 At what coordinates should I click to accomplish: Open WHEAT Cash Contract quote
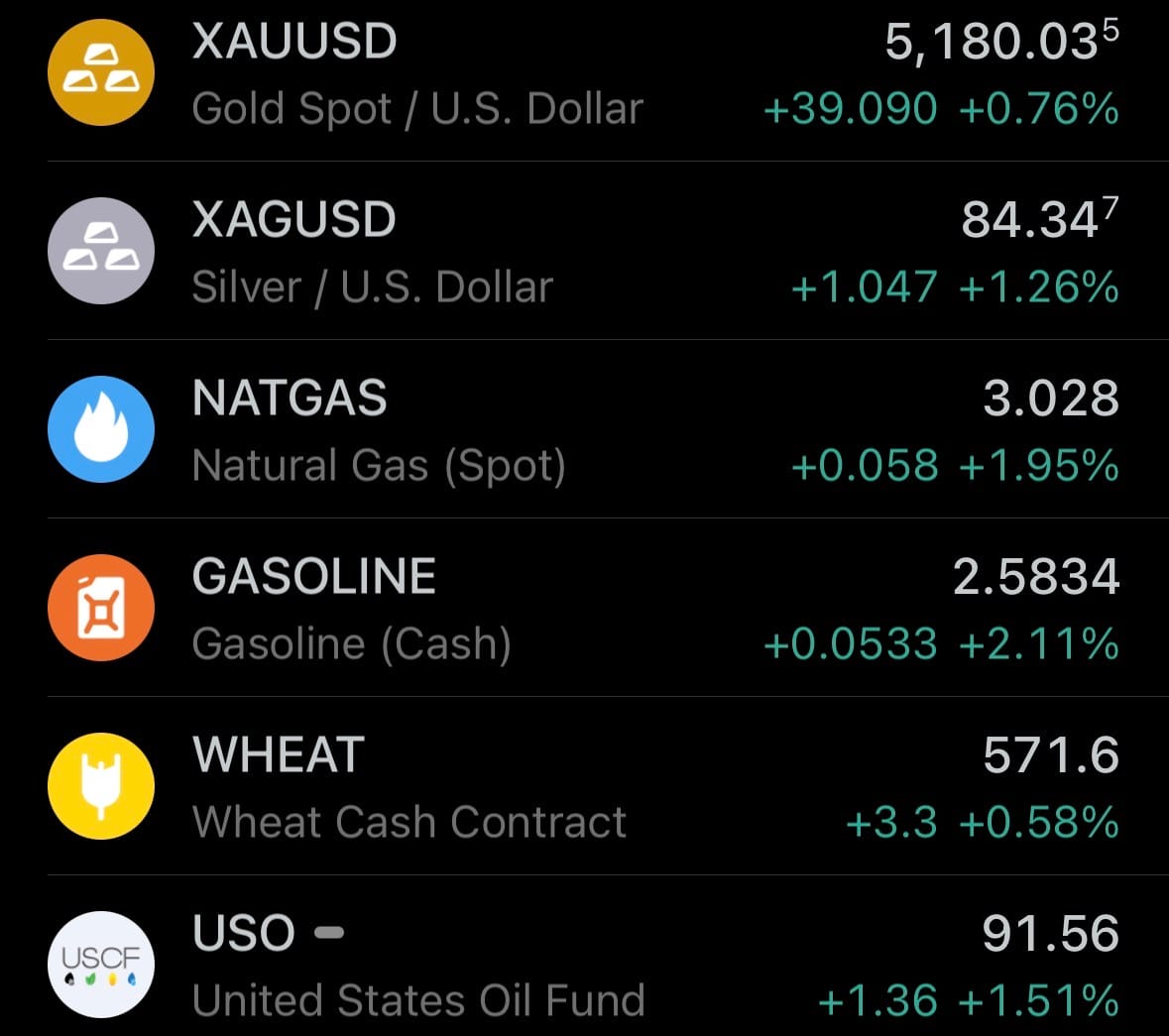(584, 787)
